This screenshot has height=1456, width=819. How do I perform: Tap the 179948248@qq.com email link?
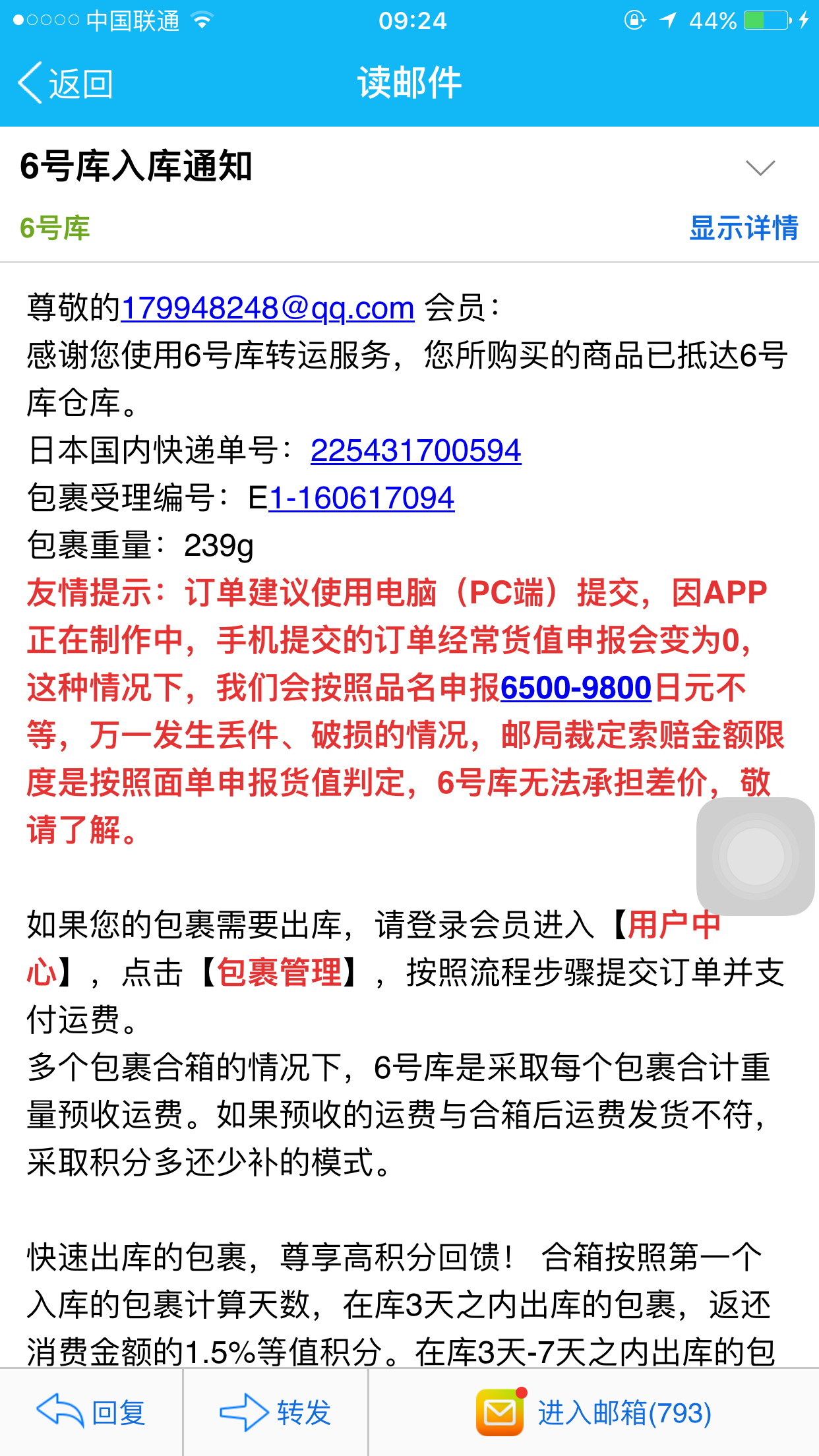tap(268, 308)
